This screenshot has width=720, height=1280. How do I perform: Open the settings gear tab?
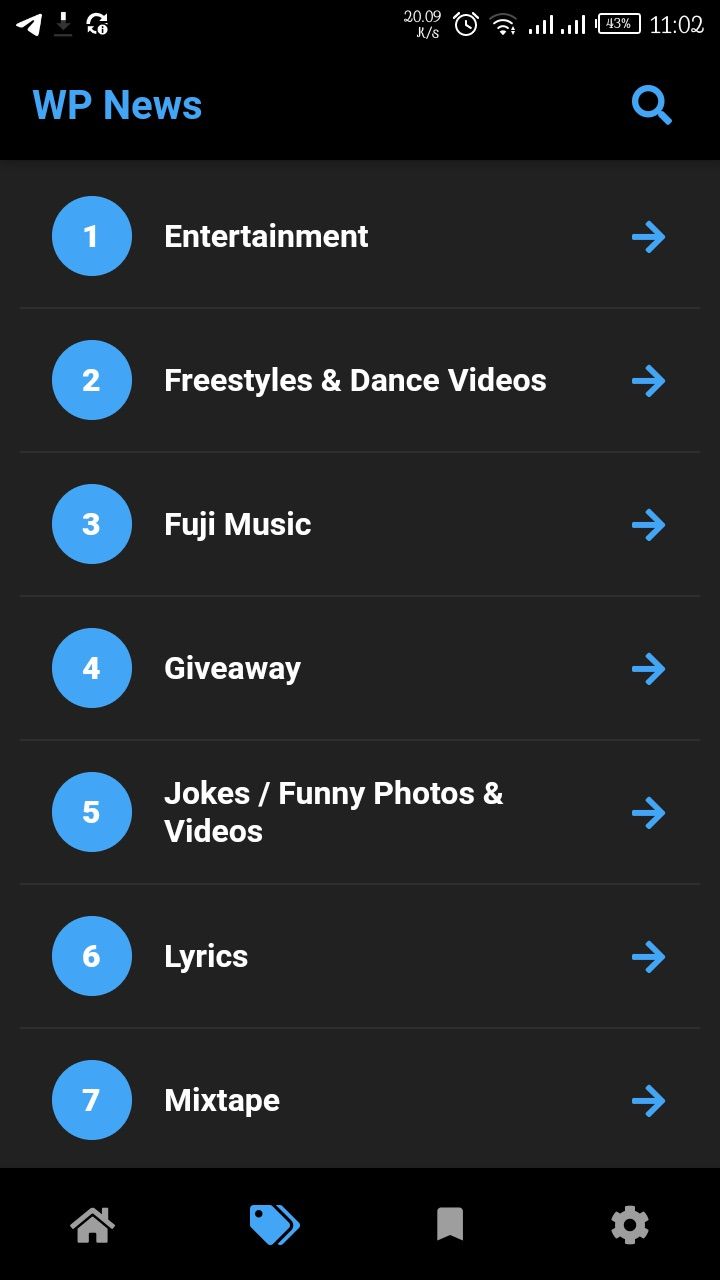(630, 1224)
